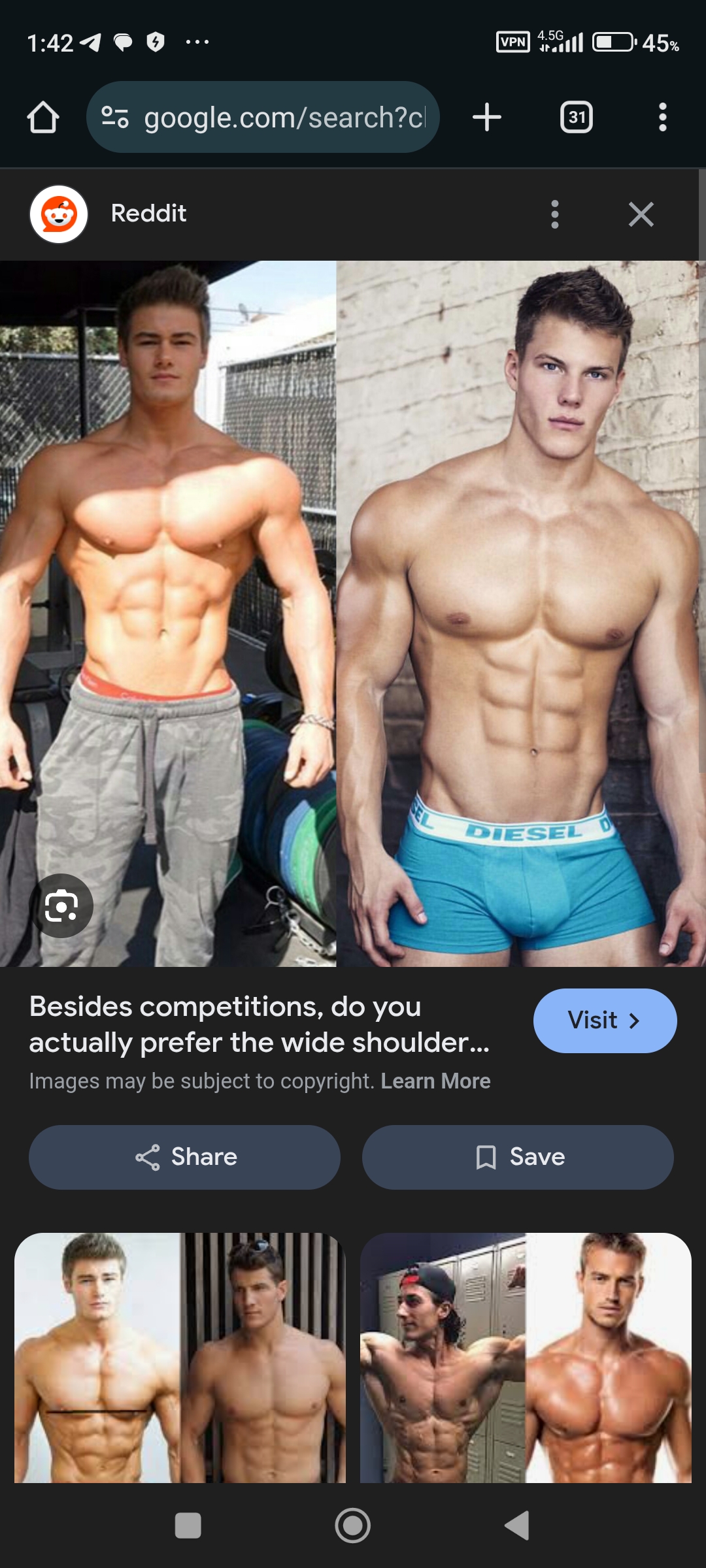Open recent apps from navigation bar

[188, 1526]
